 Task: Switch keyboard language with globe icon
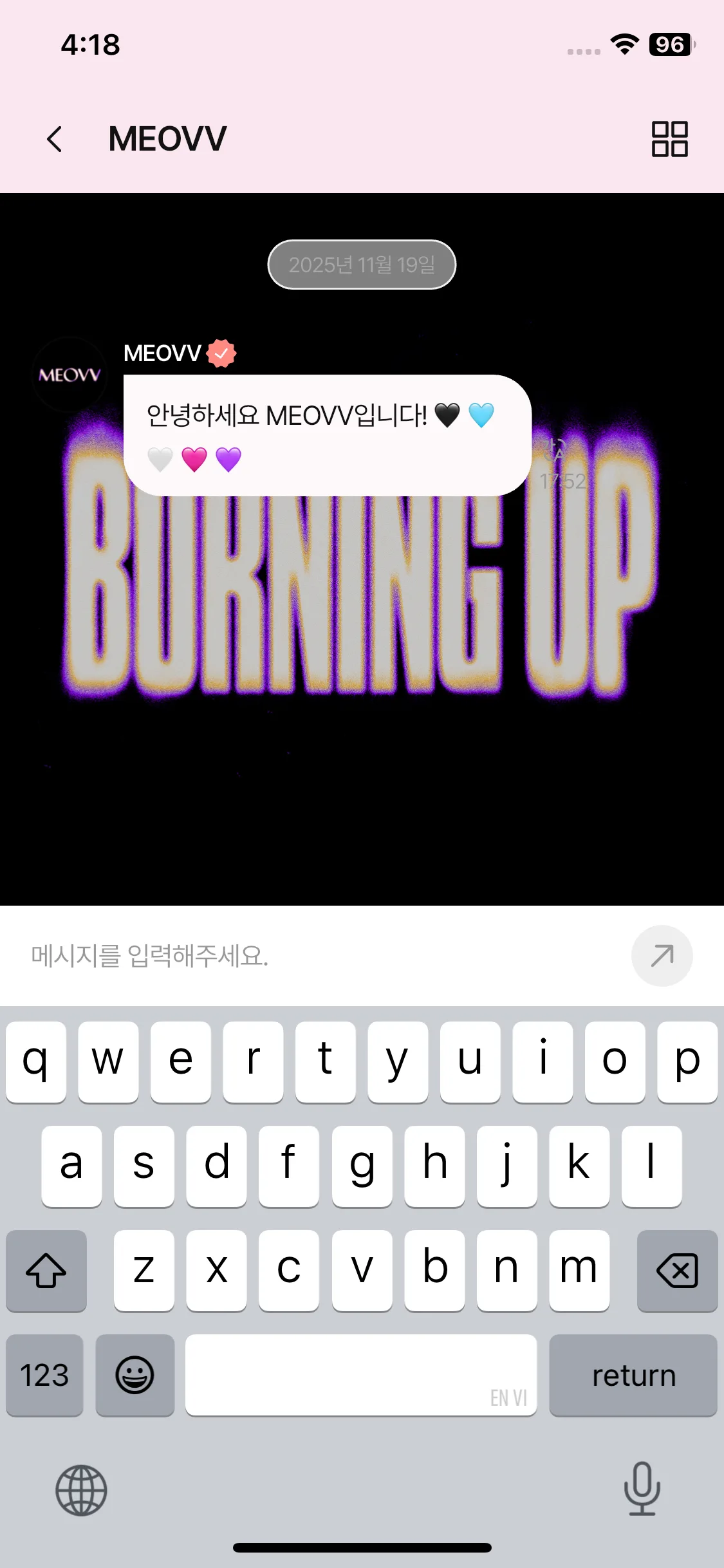pos(81,1490)
